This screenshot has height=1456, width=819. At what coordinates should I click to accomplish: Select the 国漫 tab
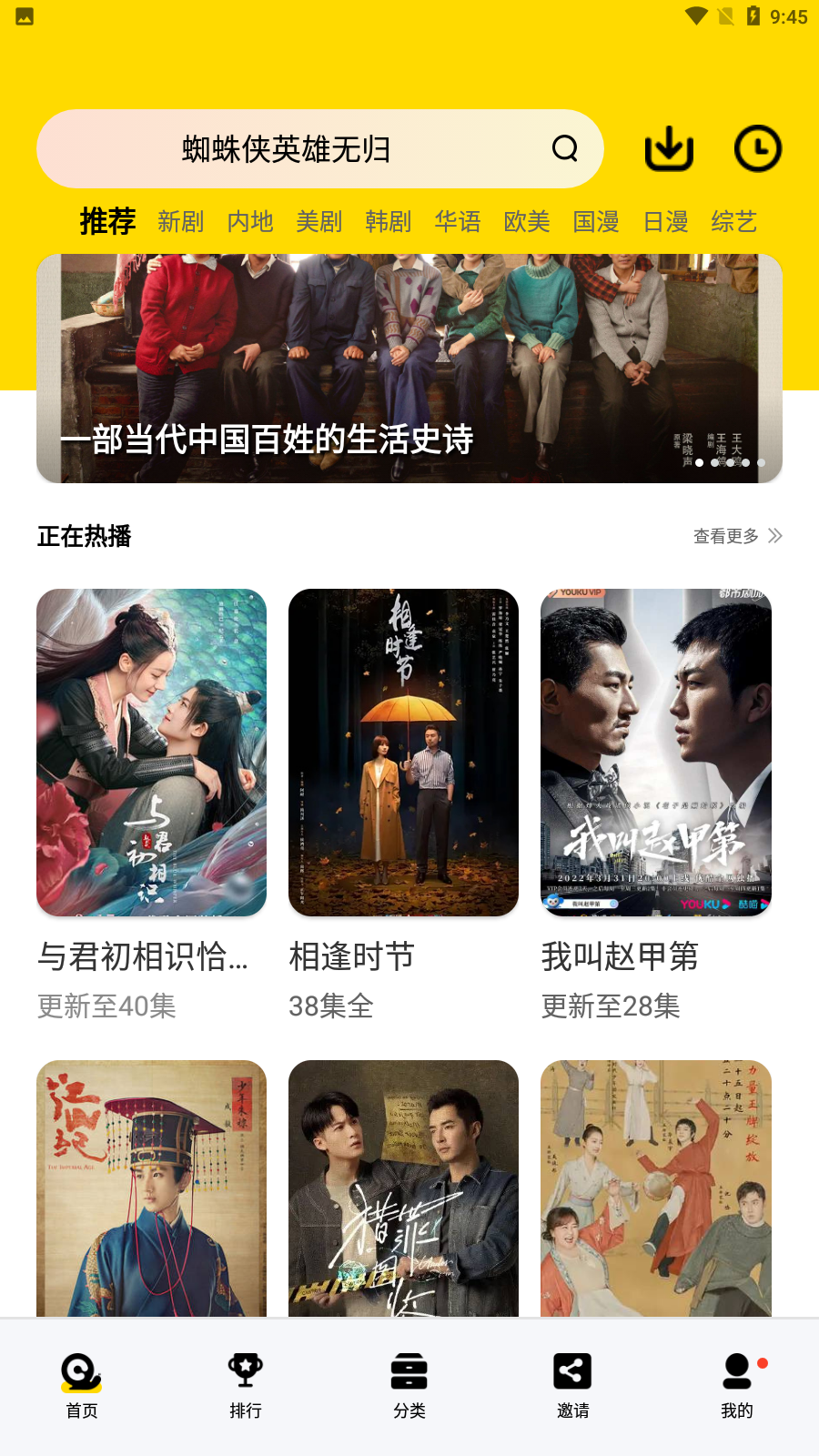click(596, 221)
